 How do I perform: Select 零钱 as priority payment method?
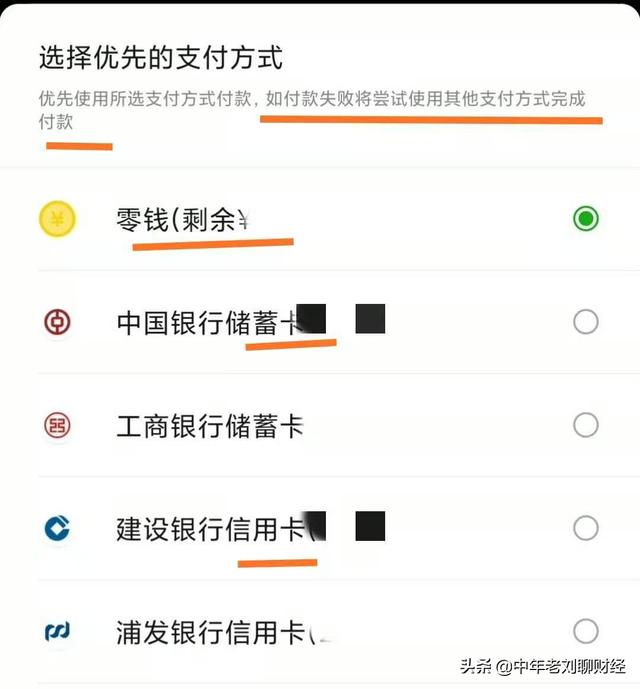pos(586,219)
